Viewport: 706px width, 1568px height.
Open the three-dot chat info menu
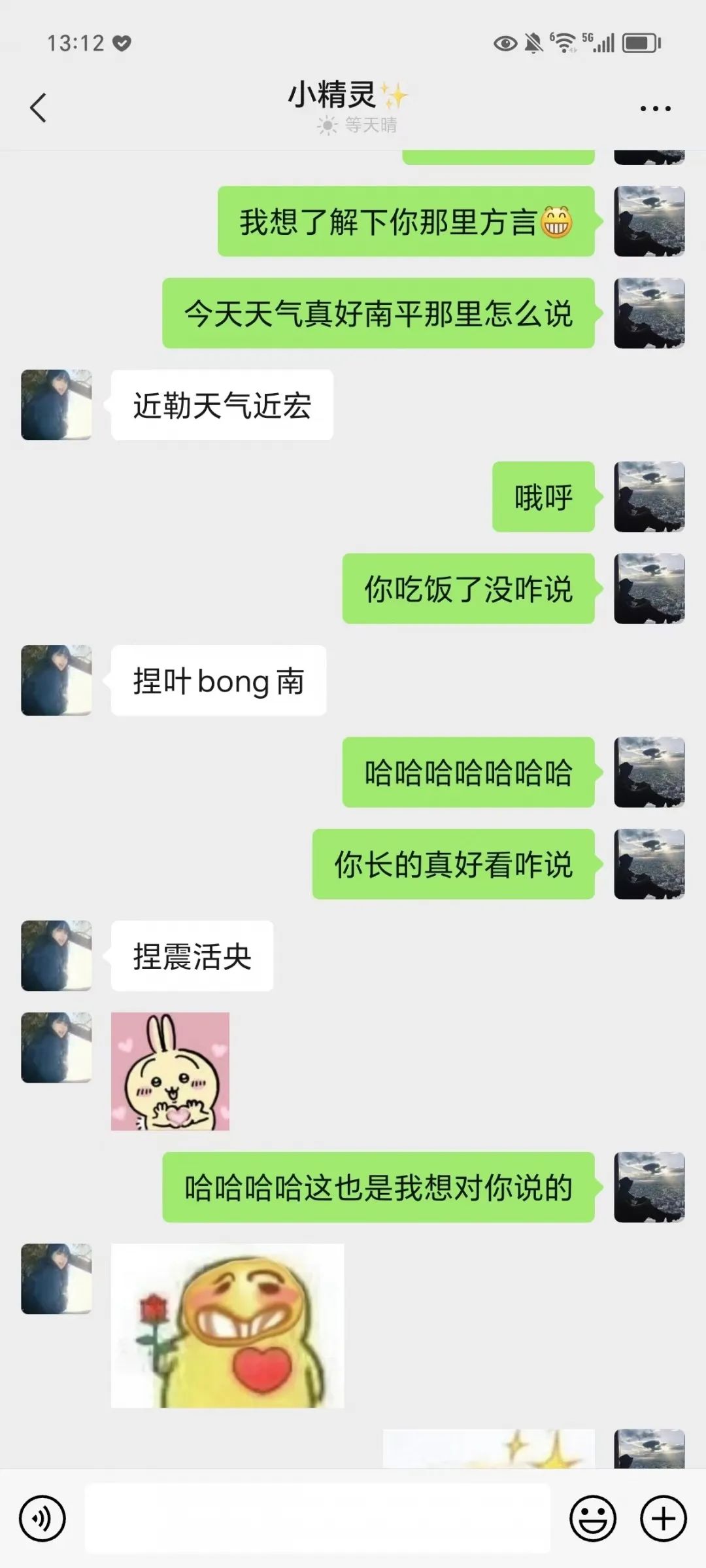655,109
